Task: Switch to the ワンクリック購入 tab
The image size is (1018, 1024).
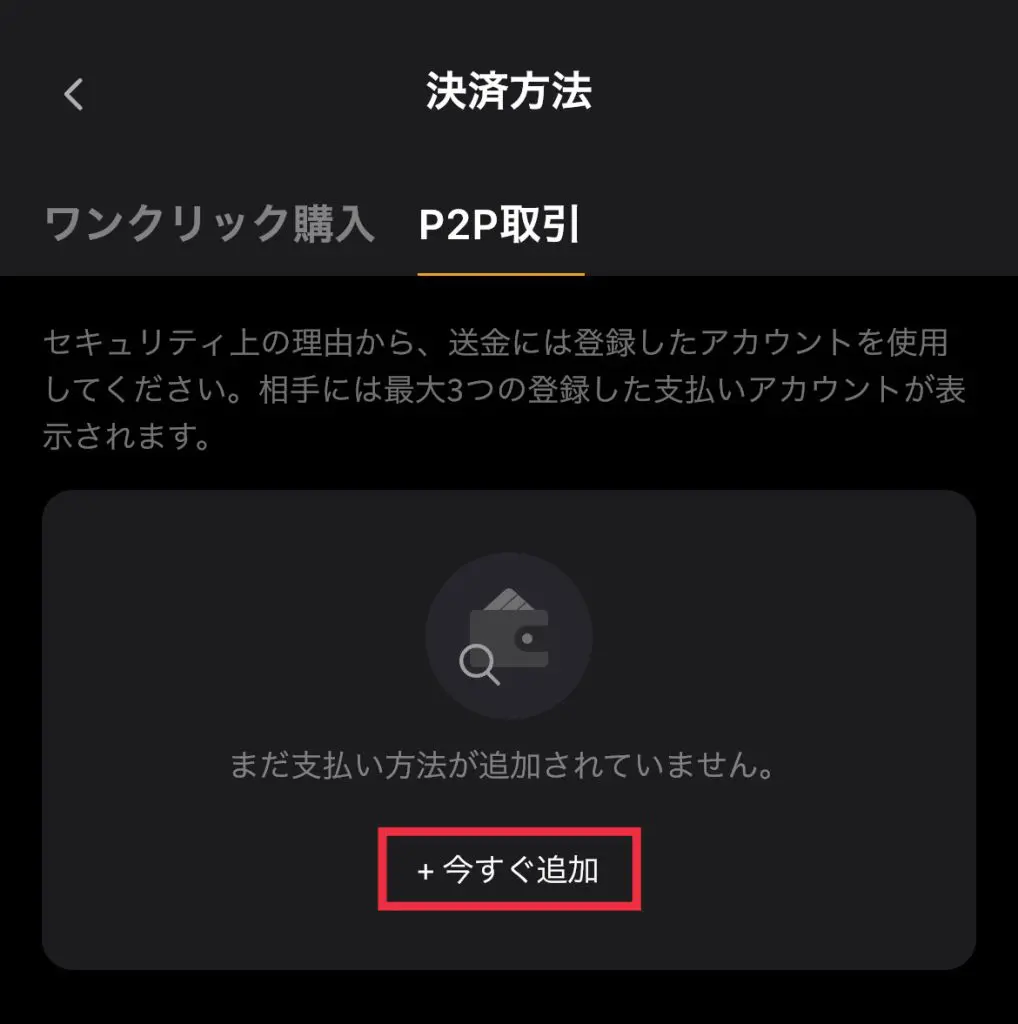Action: (x=209, y=225)
